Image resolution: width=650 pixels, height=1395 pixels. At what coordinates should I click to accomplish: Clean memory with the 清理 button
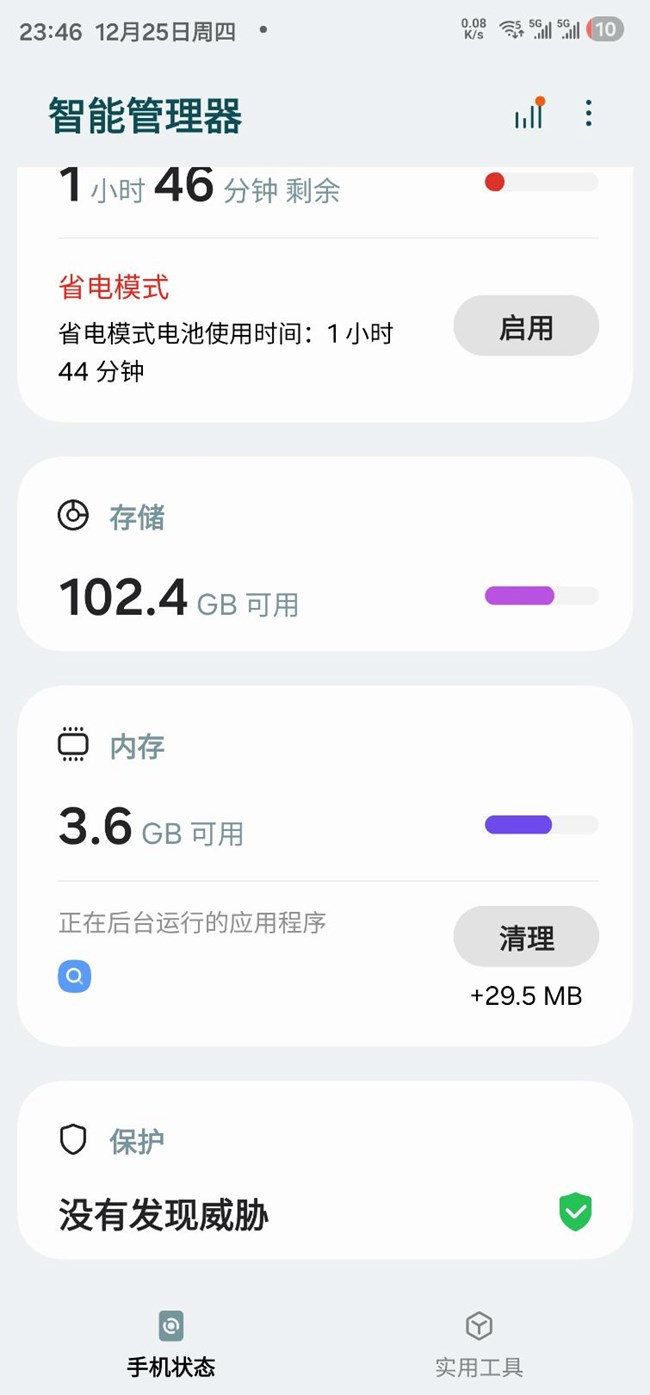click(526, 937)
